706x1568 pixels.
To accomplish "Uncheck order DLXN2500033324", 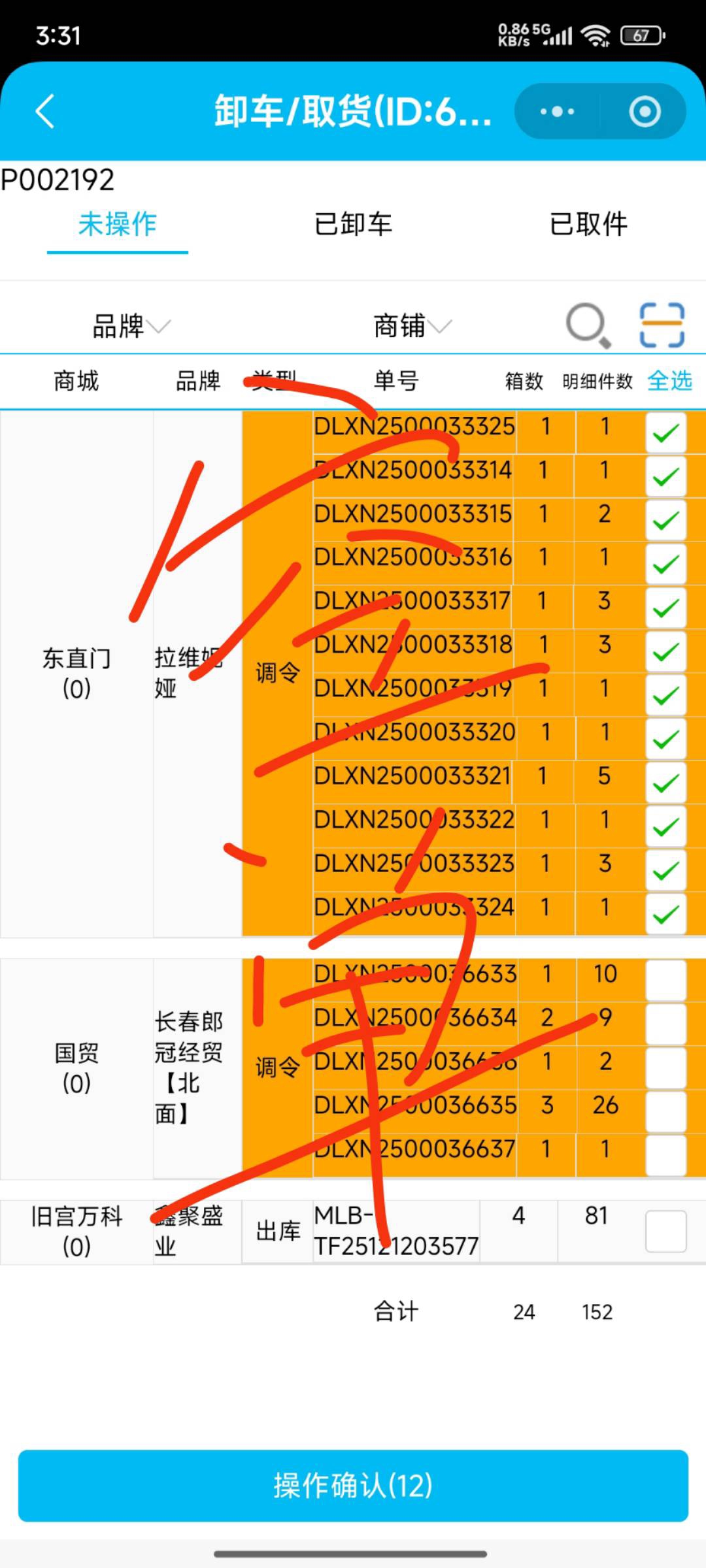I will [x=665, y=914].
